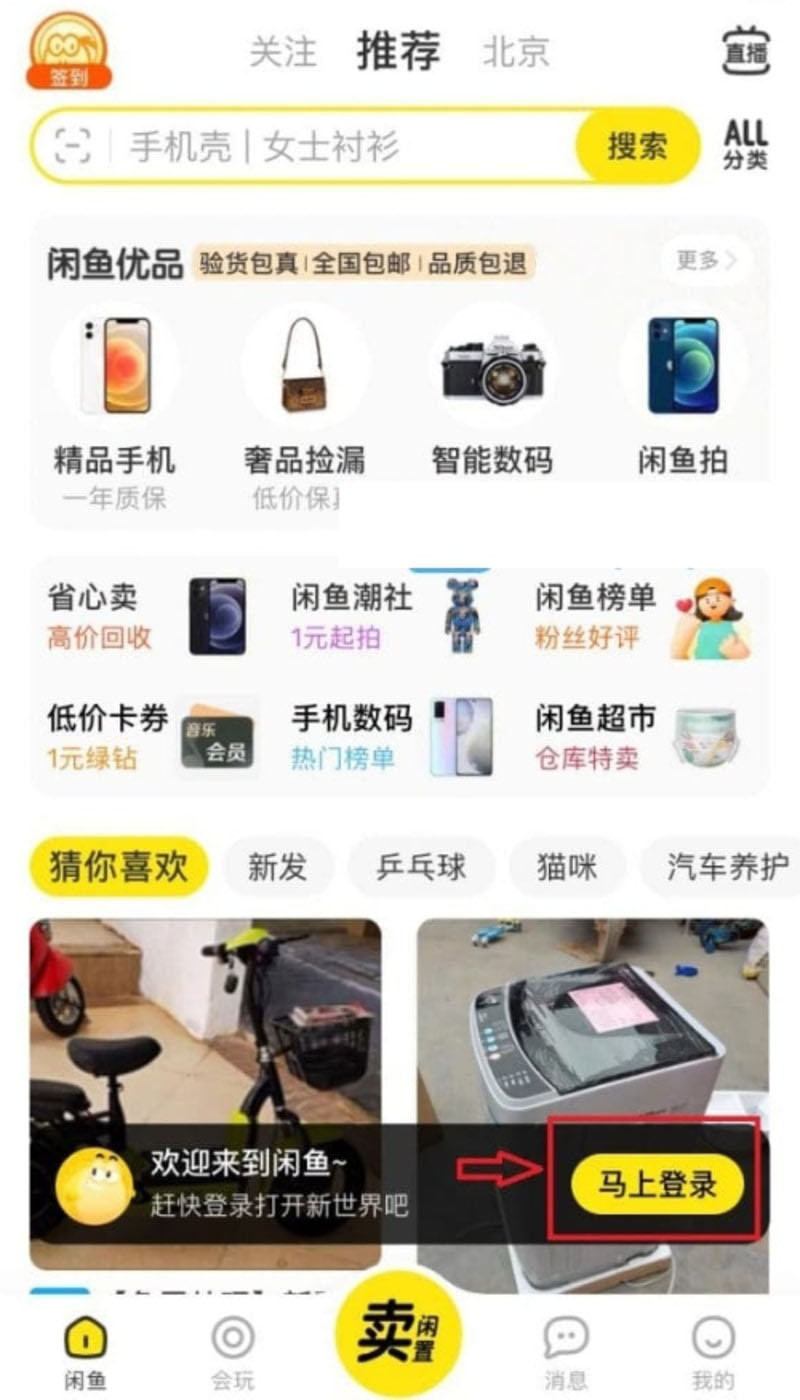Open ALL分类 full categories list

click(747, 143)
